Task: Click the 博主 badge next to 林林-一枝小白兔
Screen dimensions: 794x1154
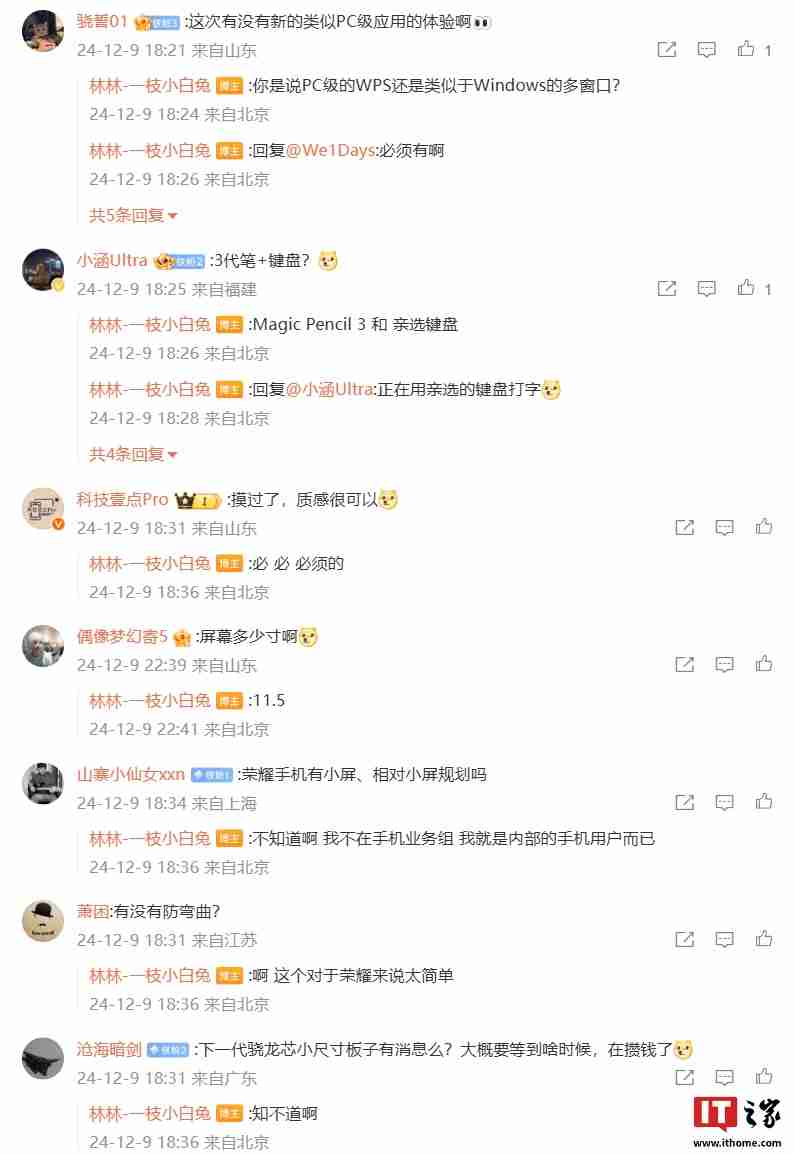Action: coord(228,87)
